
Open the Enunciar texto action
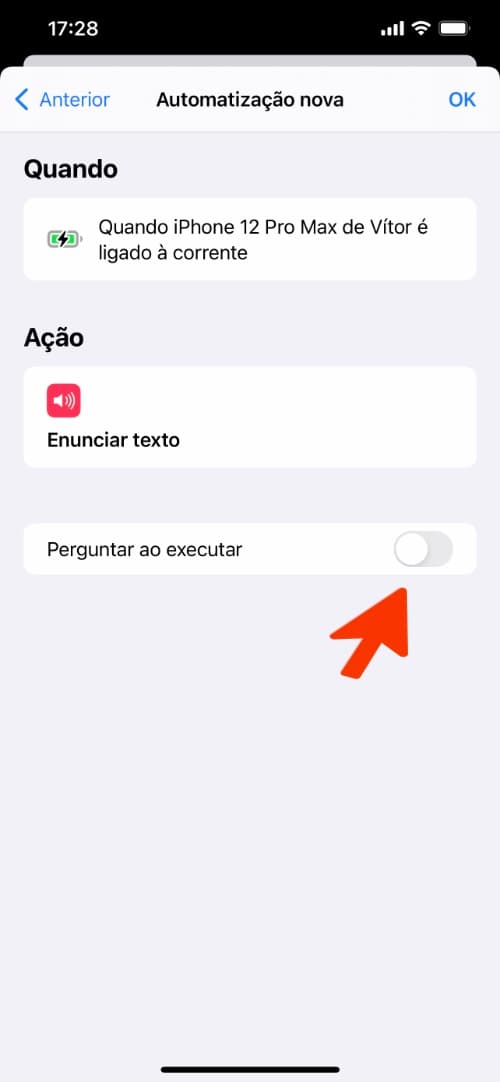250,417
